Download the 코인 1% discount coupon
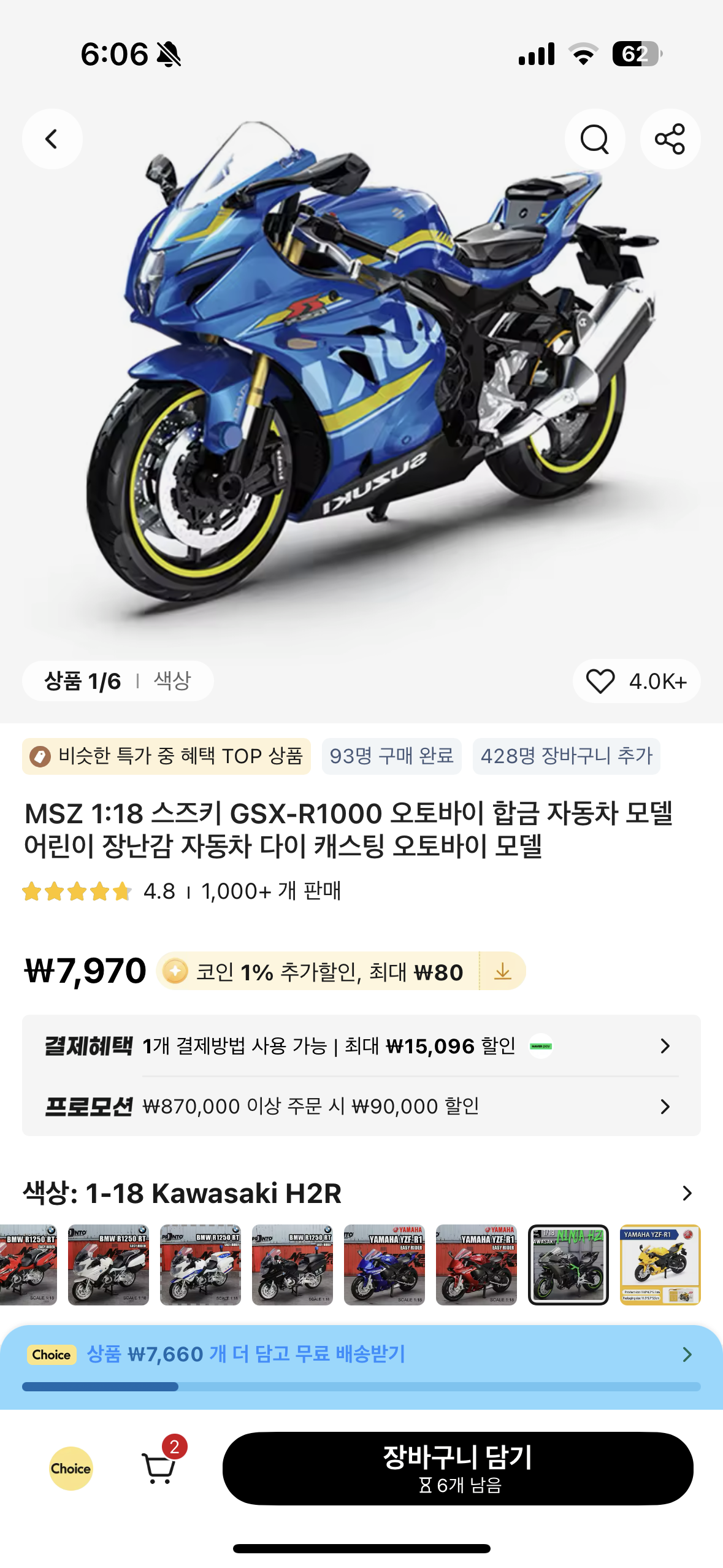The width and height of the screenshot is (723, 1568). click(502, 971)
